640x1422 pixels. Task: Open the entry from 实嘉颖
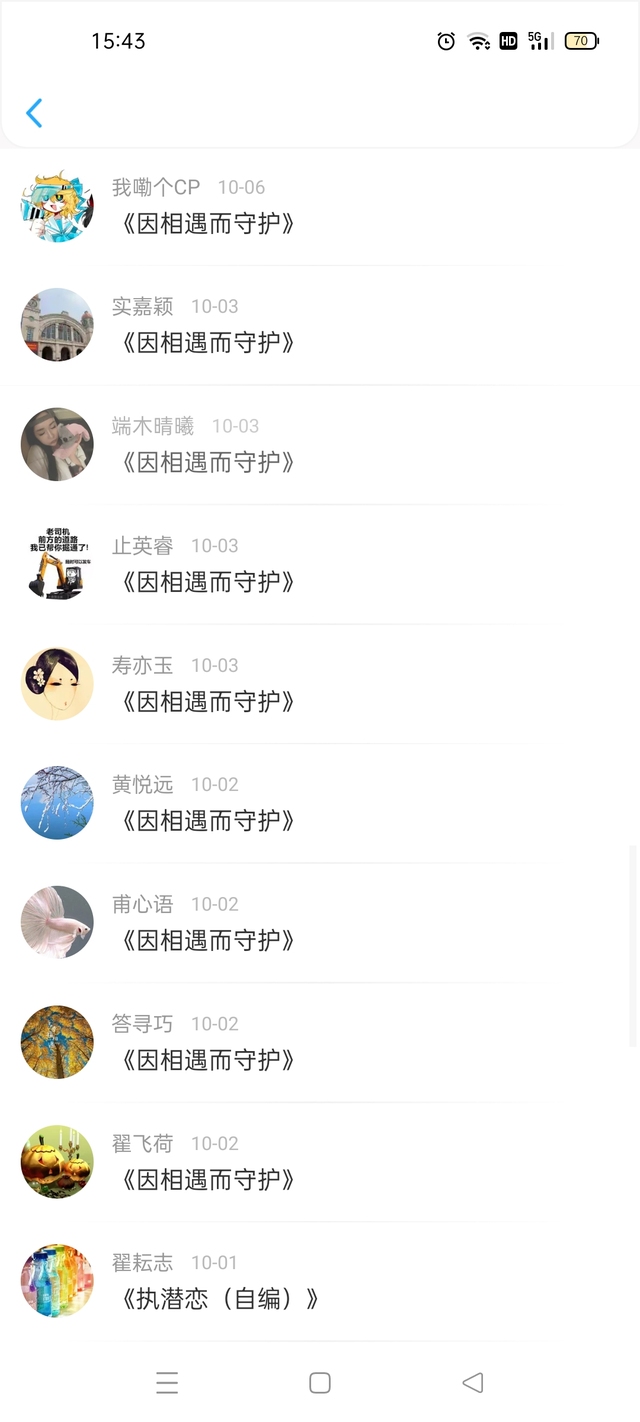point(209,343)
